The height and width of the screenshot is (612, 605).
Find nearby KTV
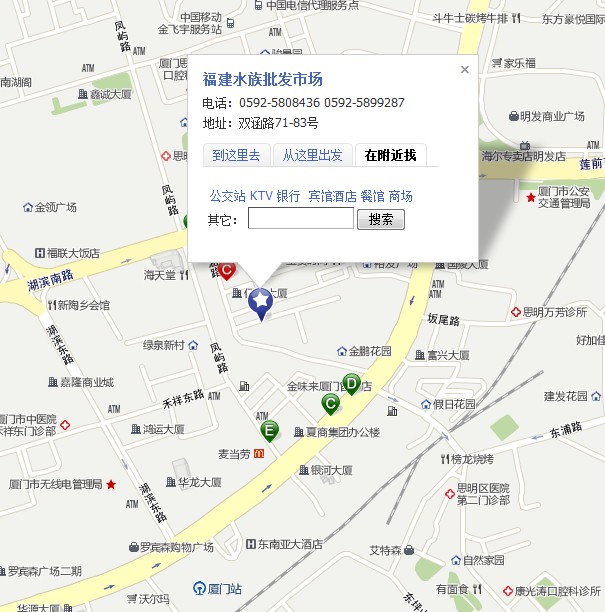click(261, 196)
